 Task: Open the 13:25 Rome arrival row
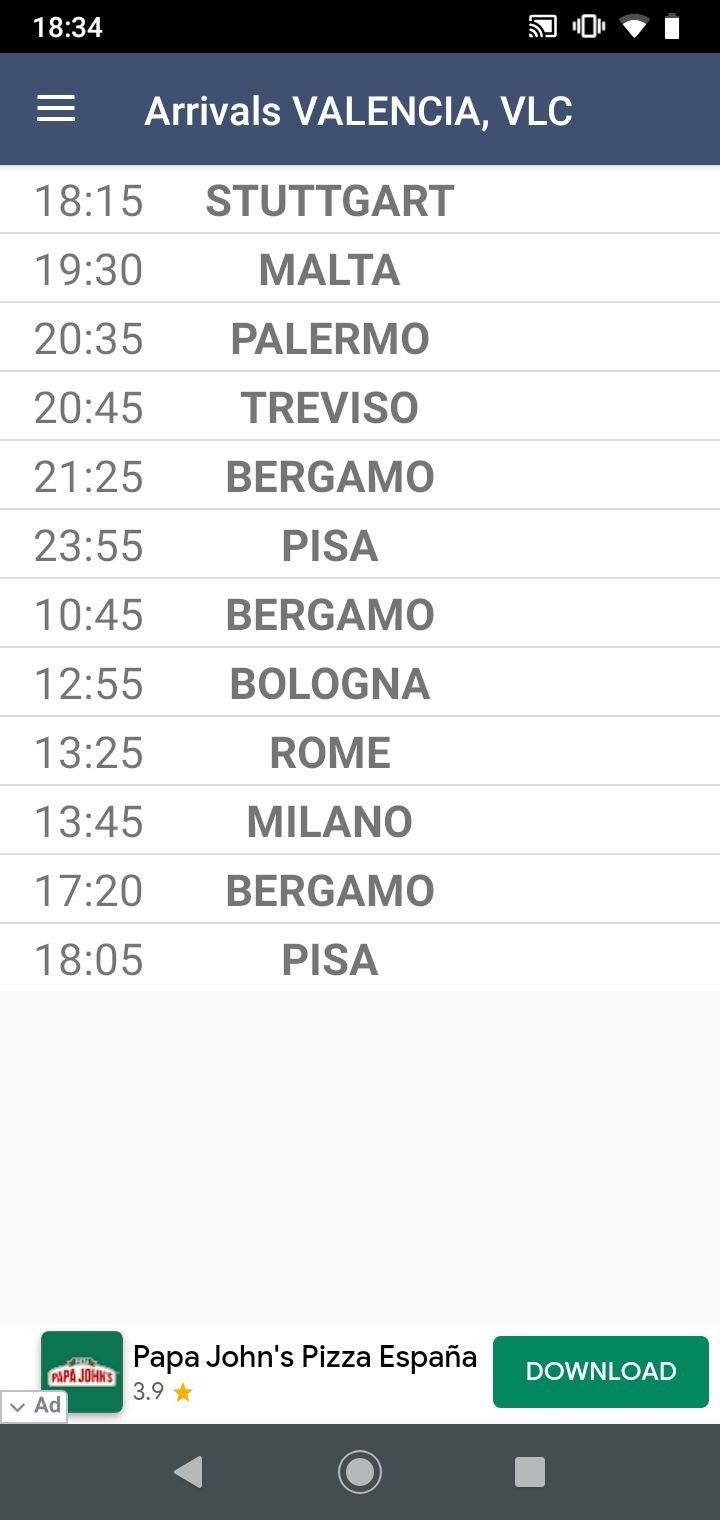click(x=360, y=752)
